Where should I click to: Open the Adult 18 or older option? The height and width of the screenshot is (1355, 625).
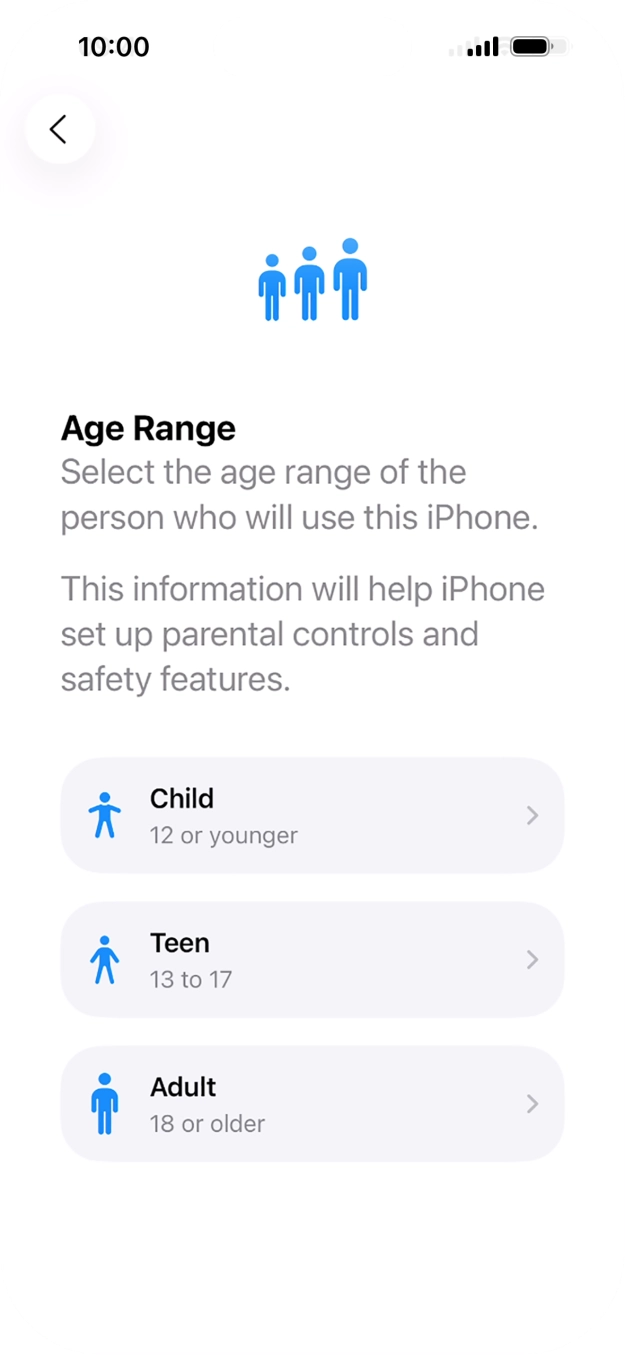312,1104
